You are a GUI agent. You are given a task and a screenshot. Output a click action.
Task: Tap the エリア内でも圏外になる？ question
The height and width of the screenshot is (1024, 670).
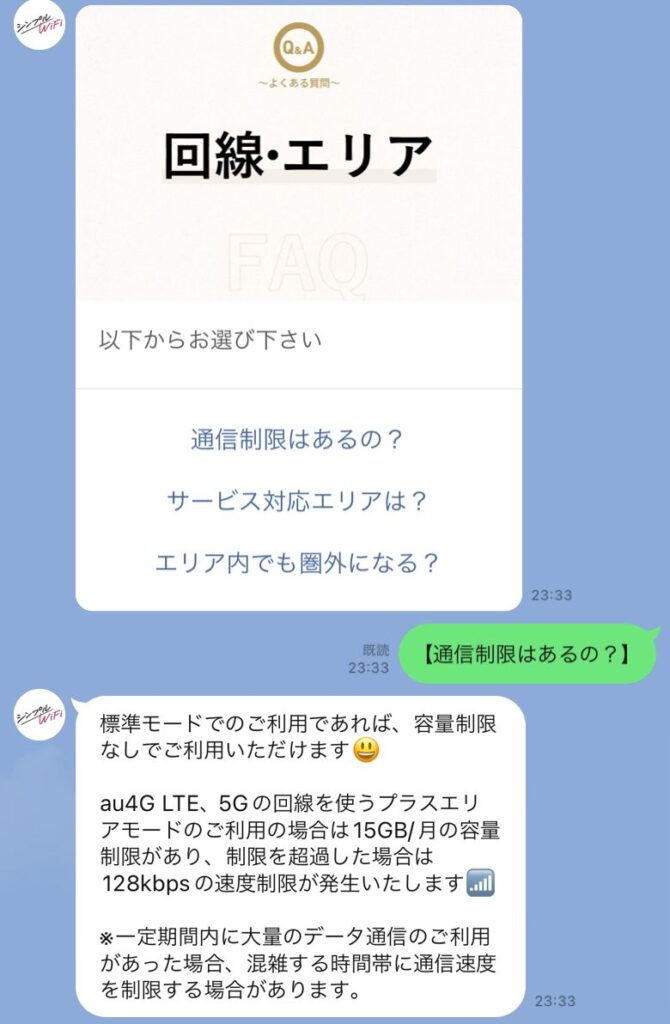(x=297, y=562)
